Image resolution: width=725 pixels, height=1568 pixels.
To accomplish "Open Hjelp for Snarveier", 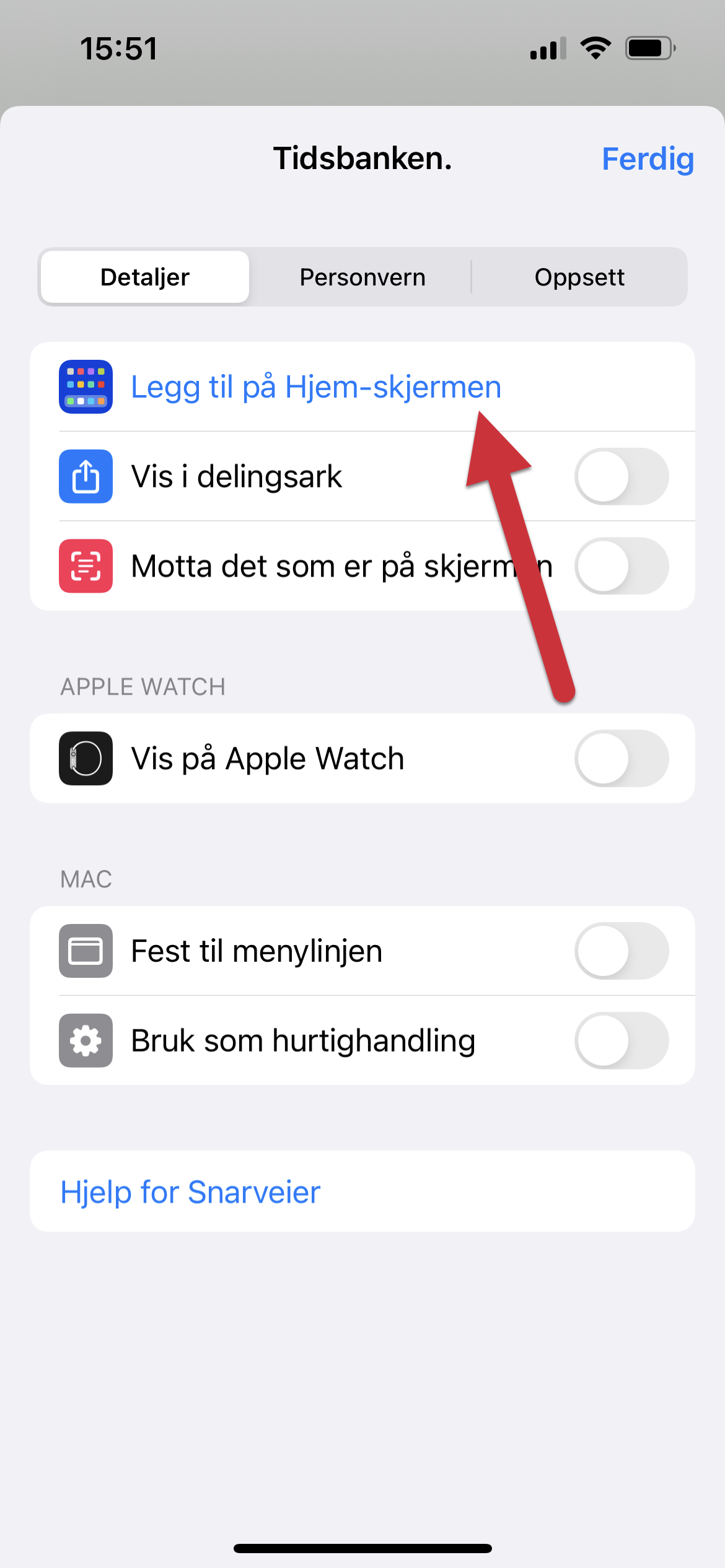I will pos(190,1191).
